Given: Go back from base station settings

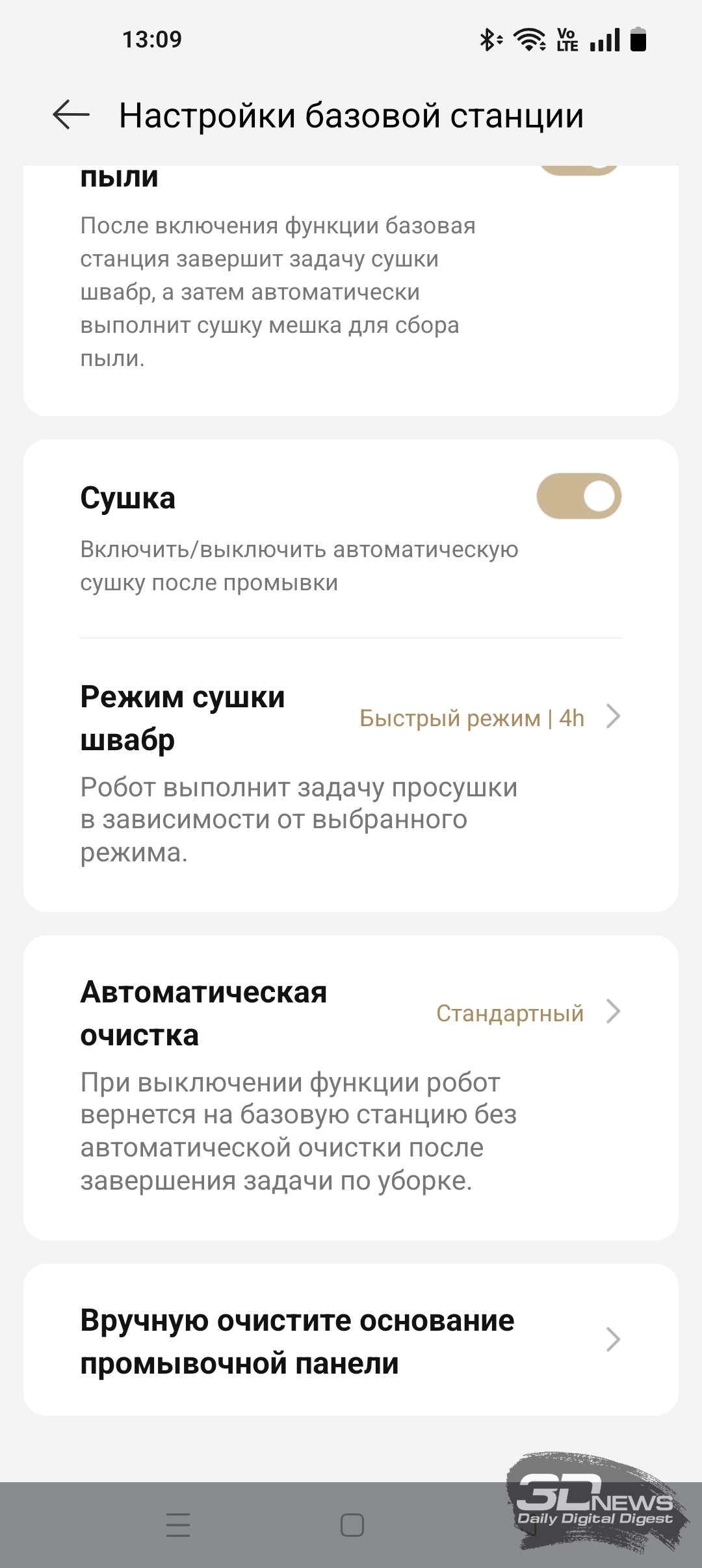Looking at the screenshot, I should point(71,115).
